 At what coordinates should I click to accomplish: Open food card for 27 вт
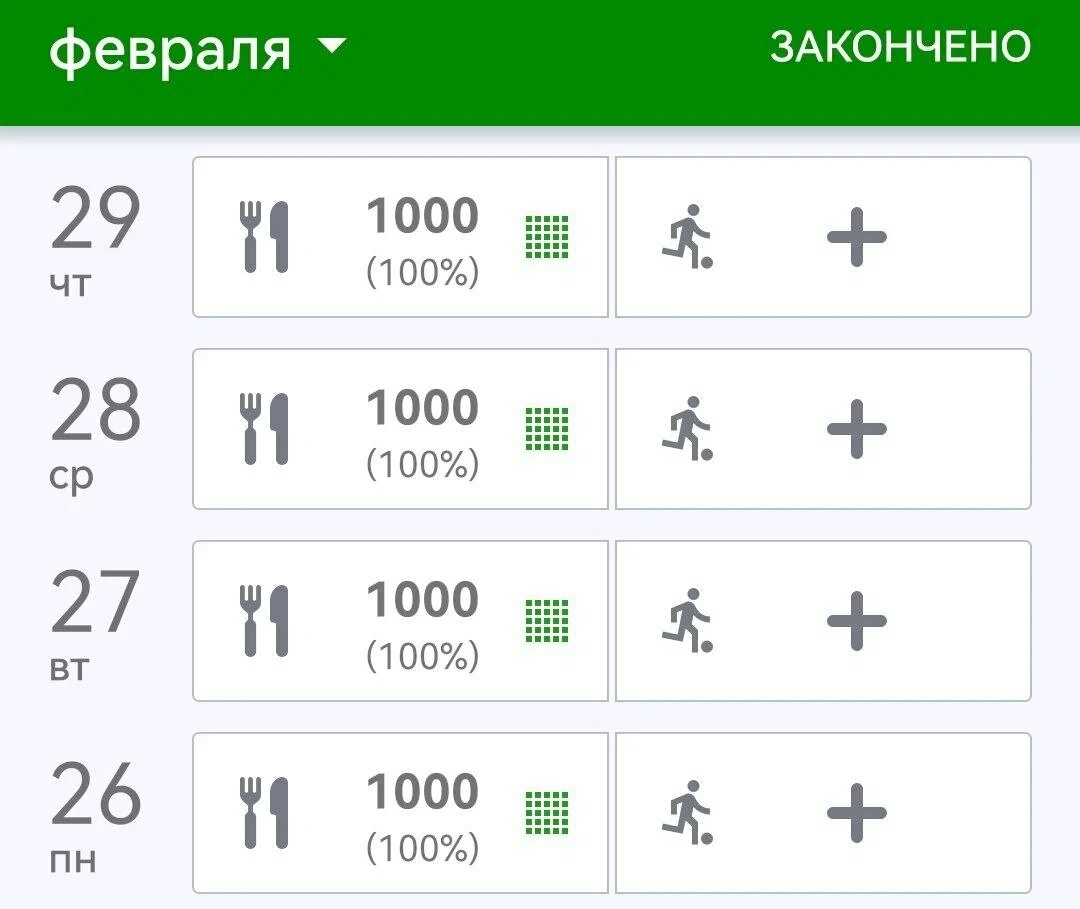(x=400, y=622)
